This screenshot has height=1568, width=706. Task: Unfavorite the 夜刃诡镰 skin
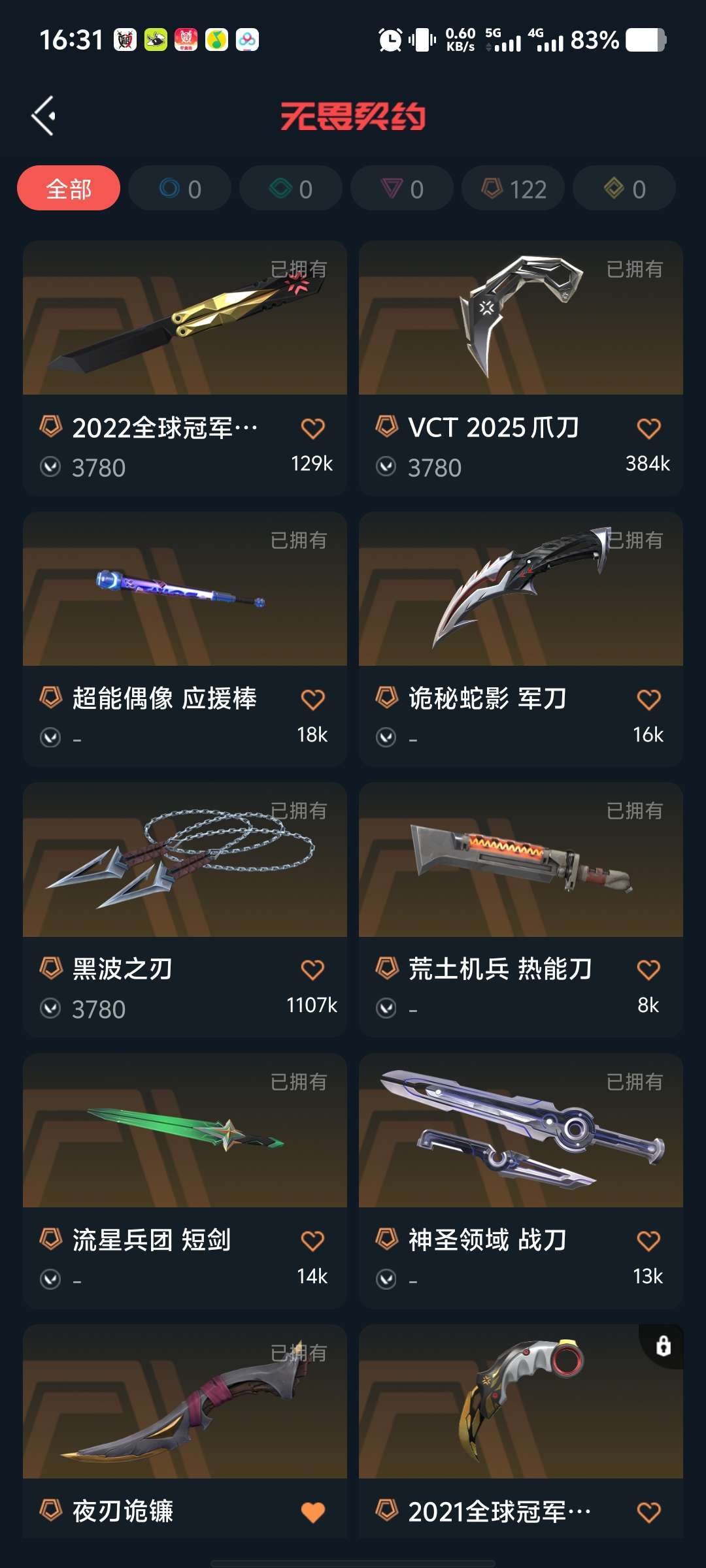pos(312,1512)
